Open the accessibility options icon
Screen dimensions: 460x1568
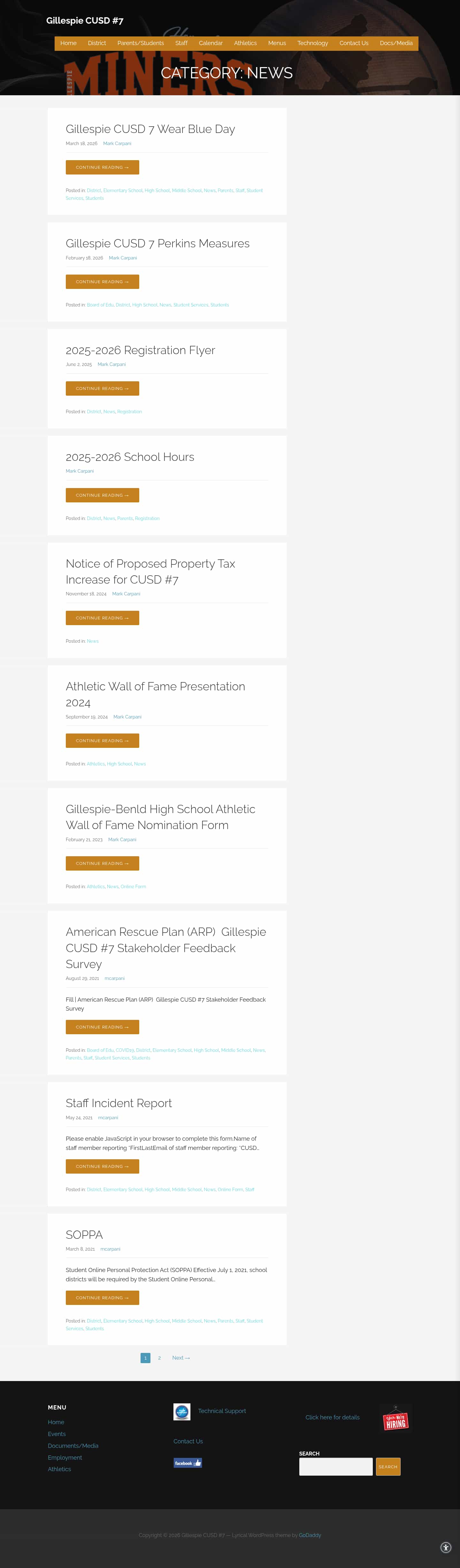point(445,1547)
